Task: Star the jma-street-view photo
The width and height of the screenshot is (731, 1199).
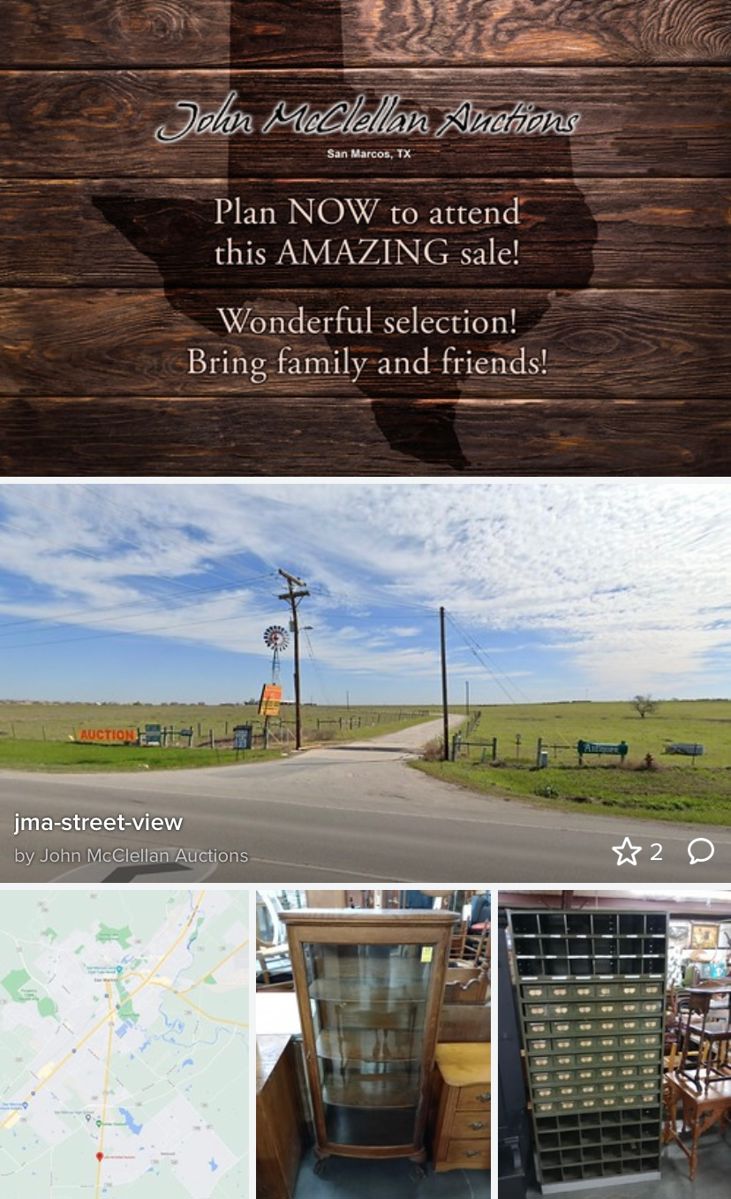Action: (x=627, y=852)
